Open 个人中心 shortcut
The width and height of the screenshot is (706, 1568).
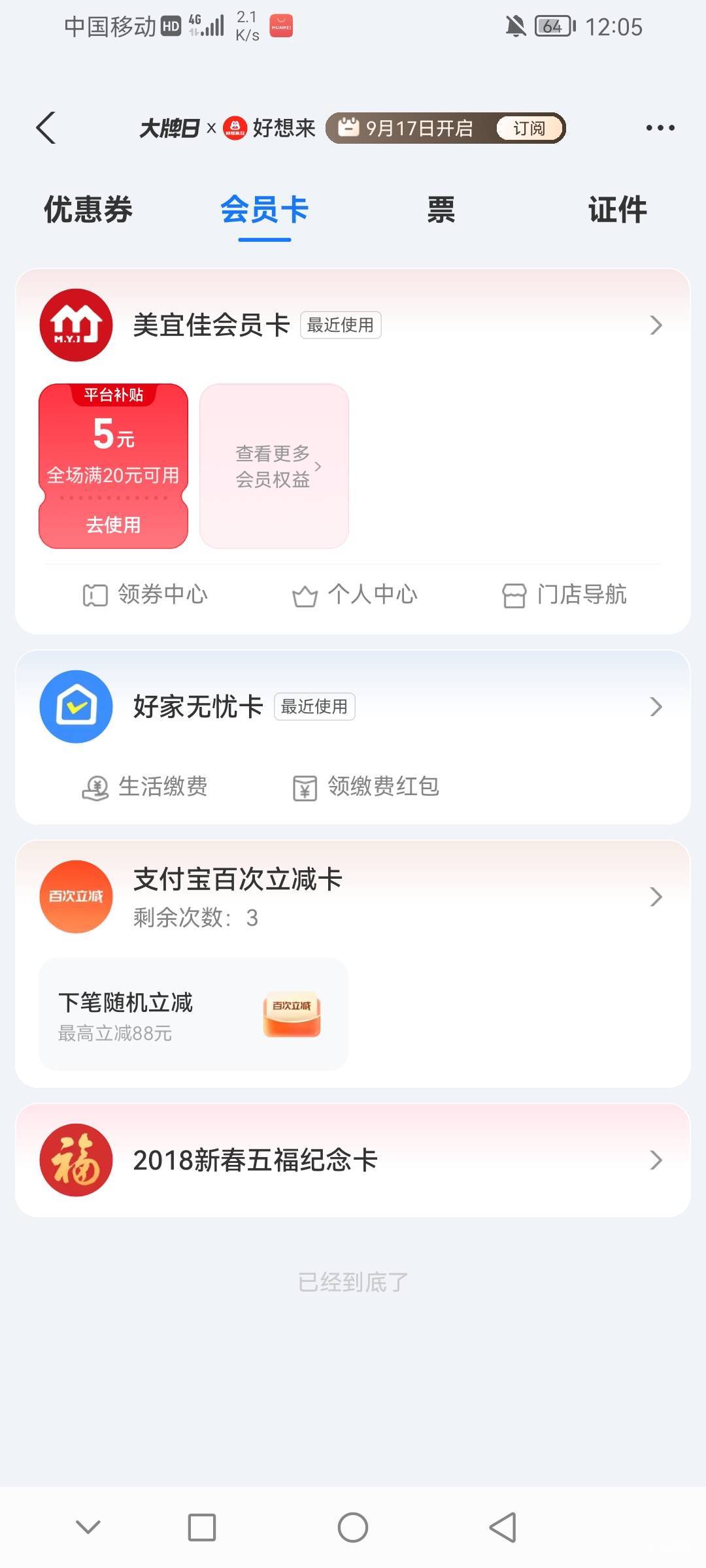[354, 595]
